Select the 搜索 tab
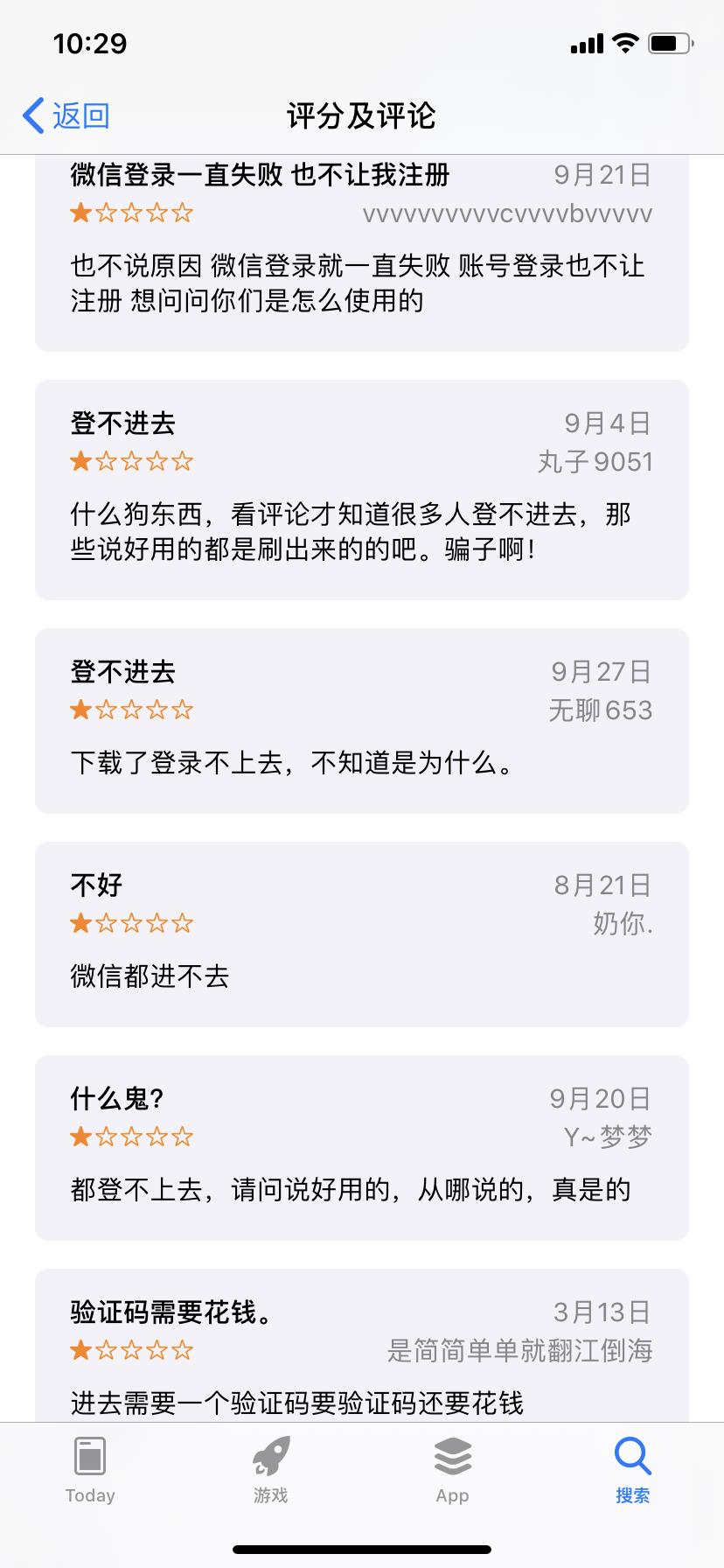This screenshot has width=724, height=1568. coord(632,1472)
